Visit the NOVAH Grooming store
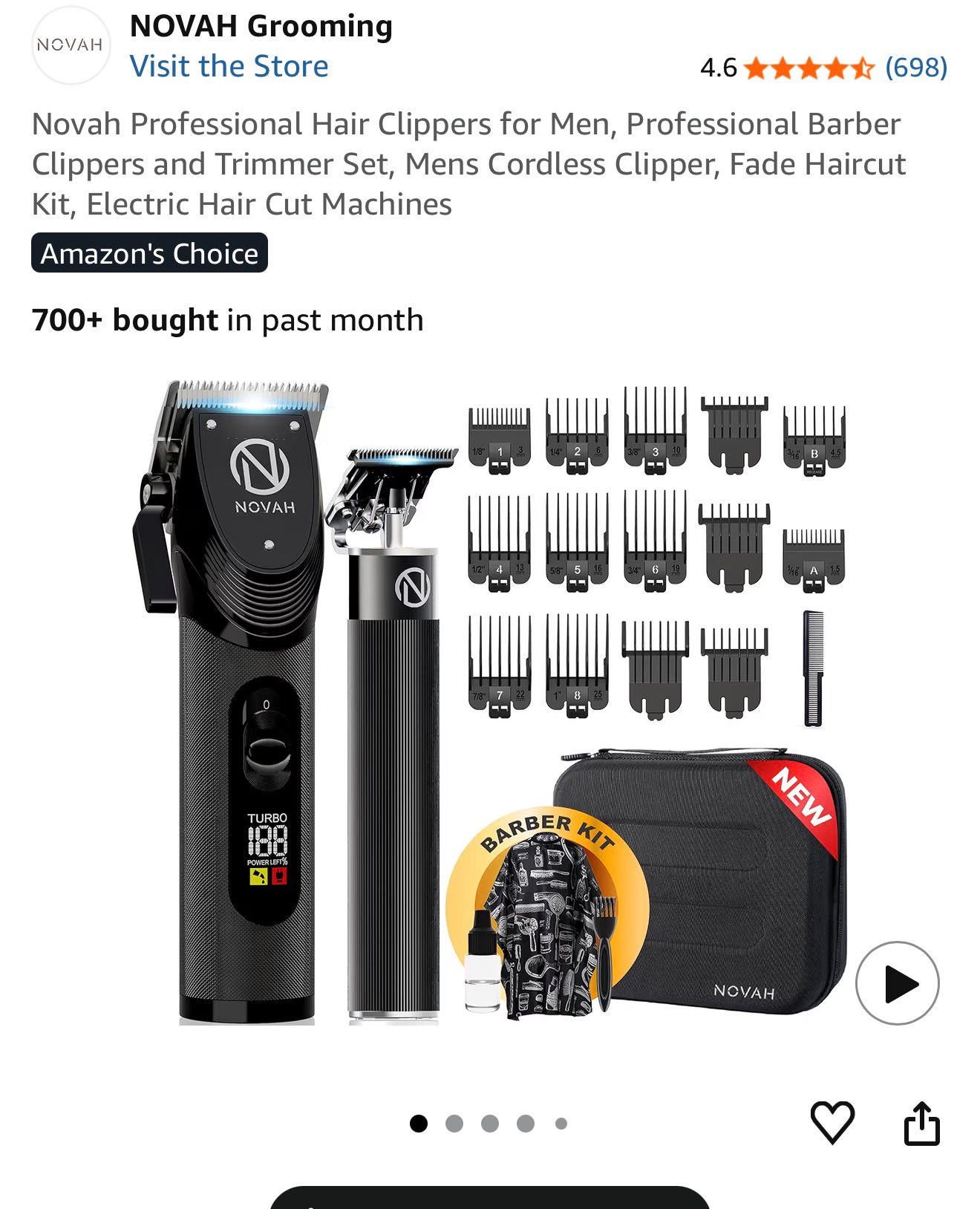 pyautogui.click(x=229, y=67)
